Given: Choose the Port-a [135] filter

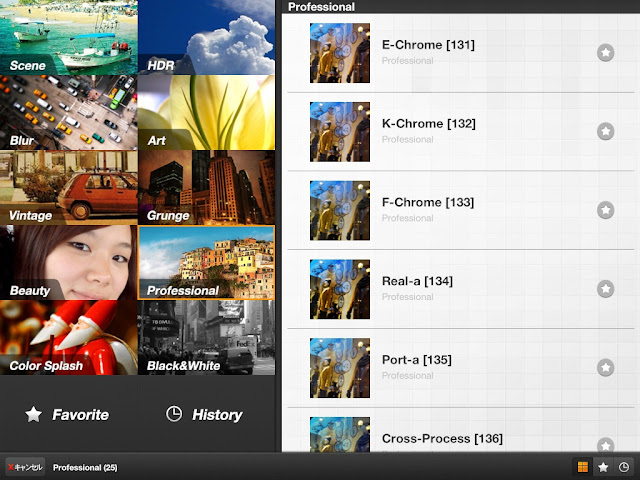Looking at the screenshot, I should tap(460, 368).
